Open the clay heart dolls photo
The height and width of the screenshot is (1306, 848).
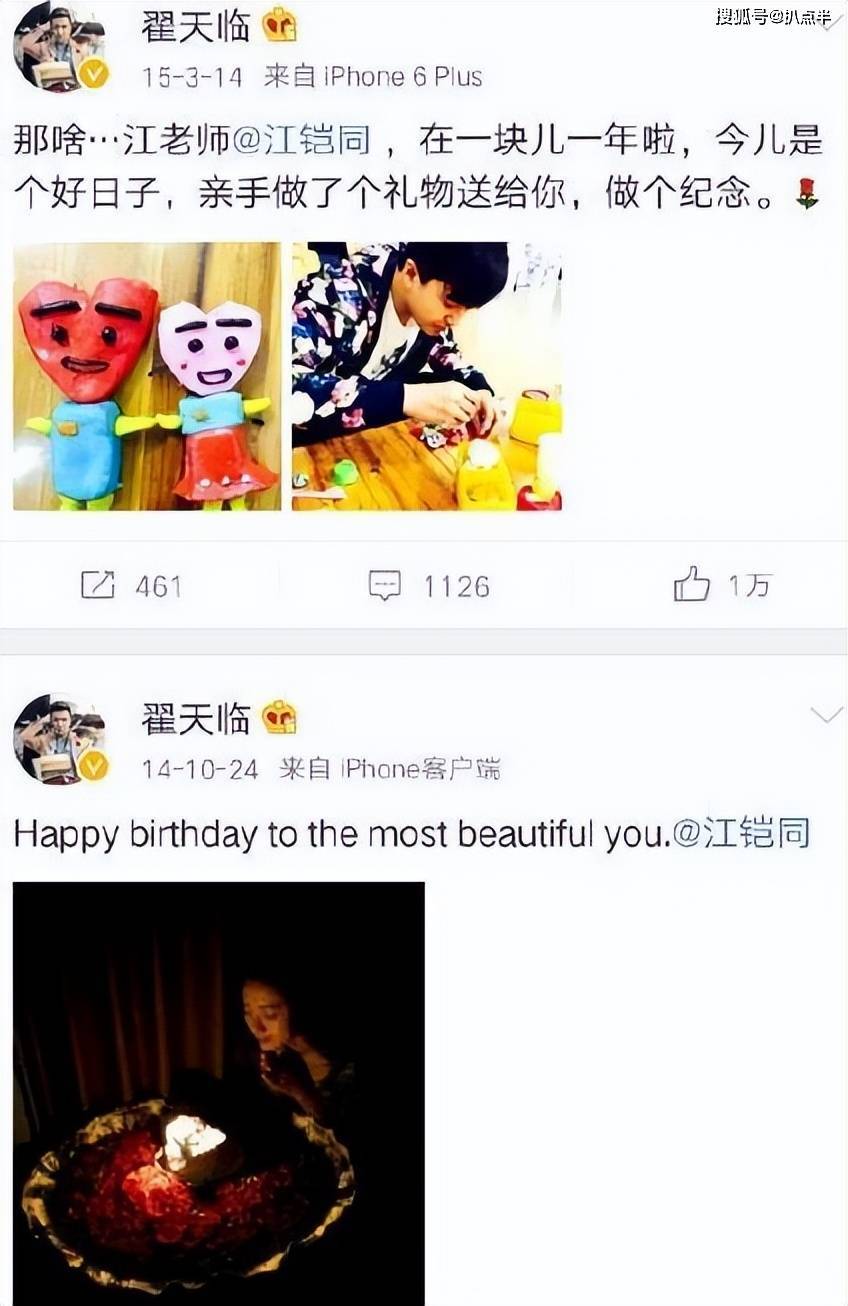(x=147, y=376)
